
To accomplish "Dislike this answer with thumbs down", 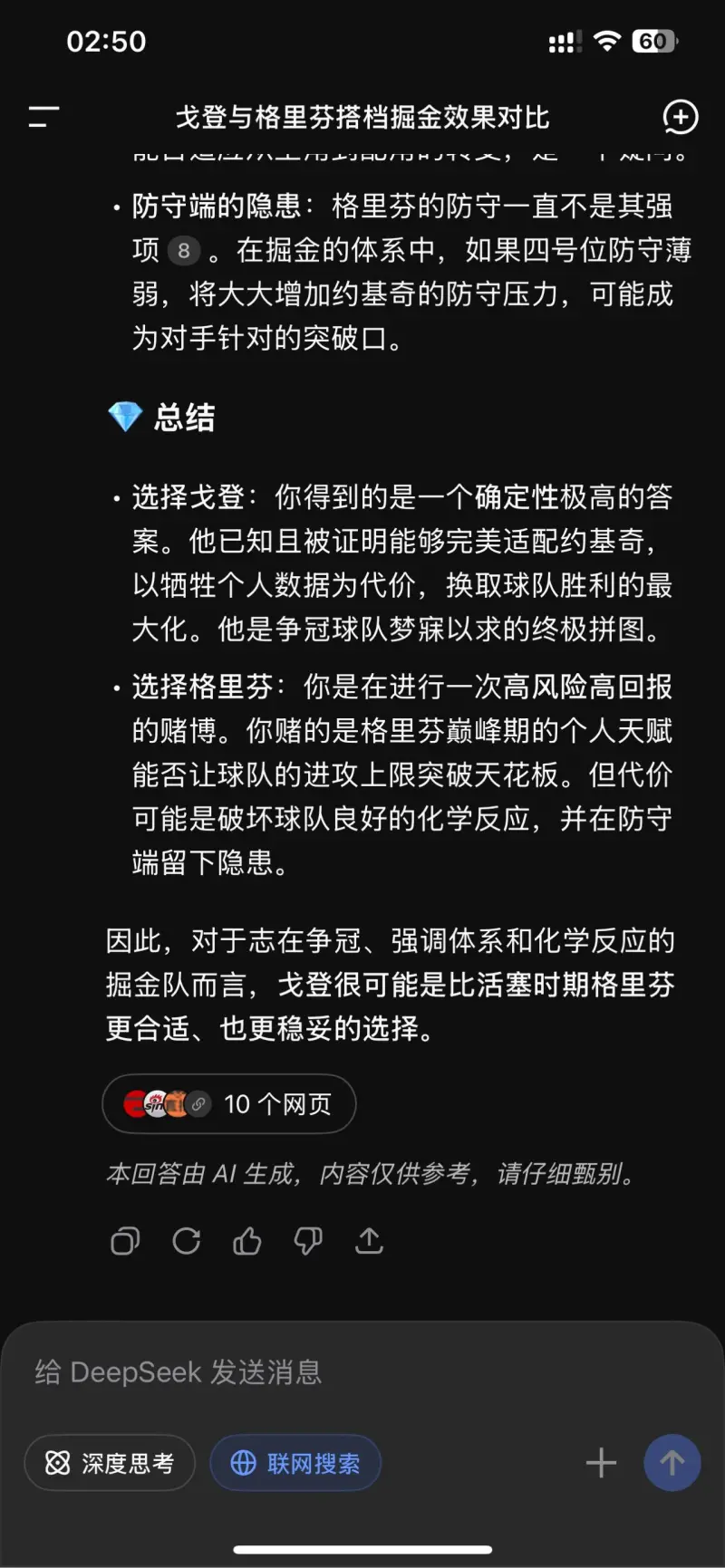I will click(308, 1241).
